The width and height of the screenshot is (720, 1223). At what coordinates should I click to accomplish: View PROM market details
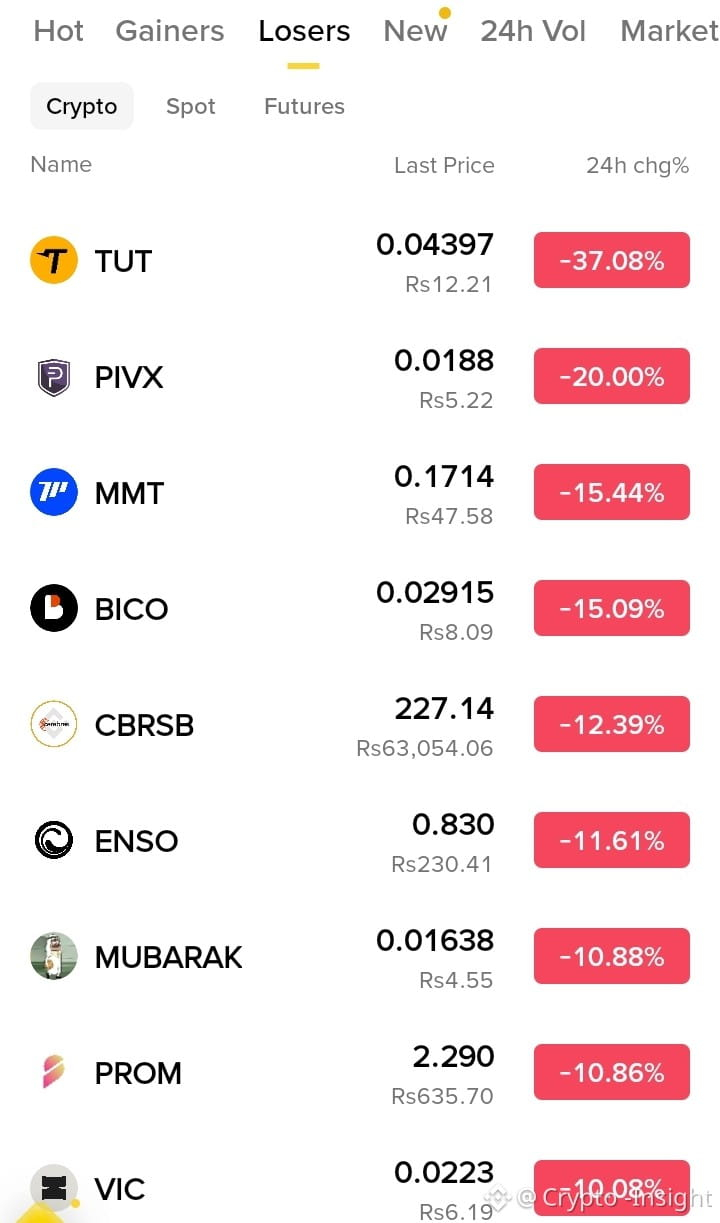(360, 1074)
